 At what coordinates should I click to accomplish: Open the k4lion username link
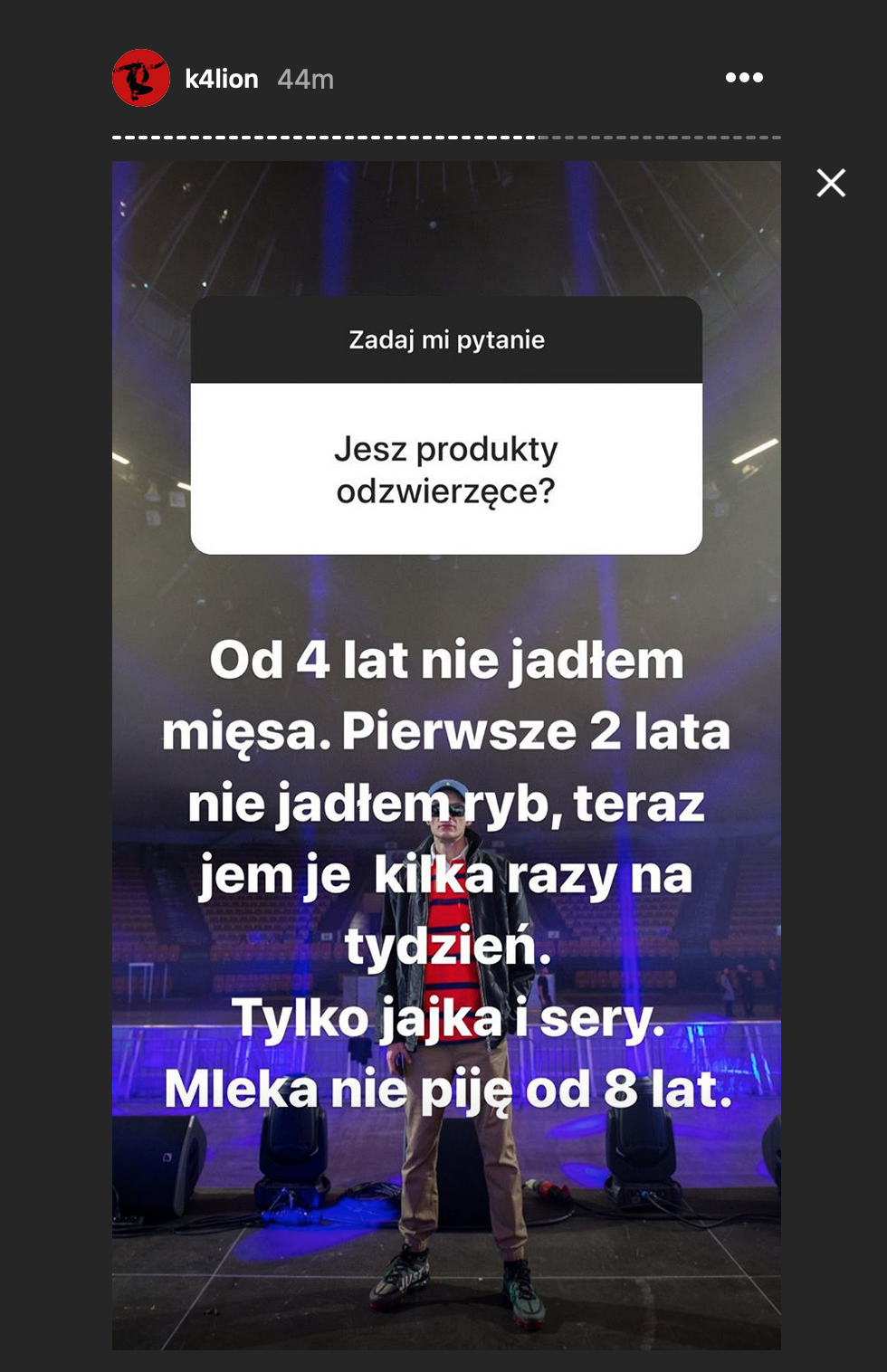click(x=221, y=80)
